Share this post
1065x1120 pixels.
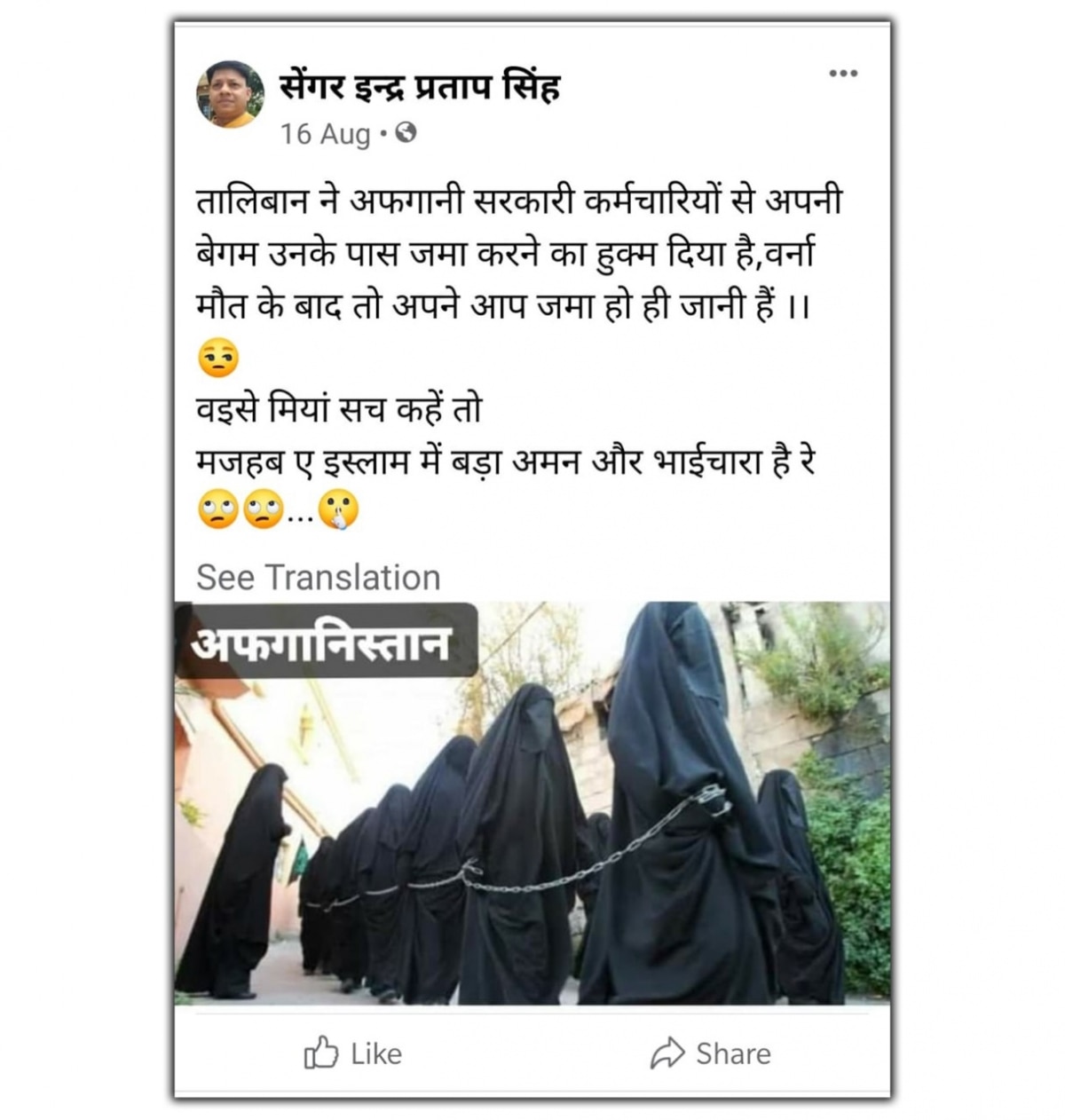coord(711,1053)
